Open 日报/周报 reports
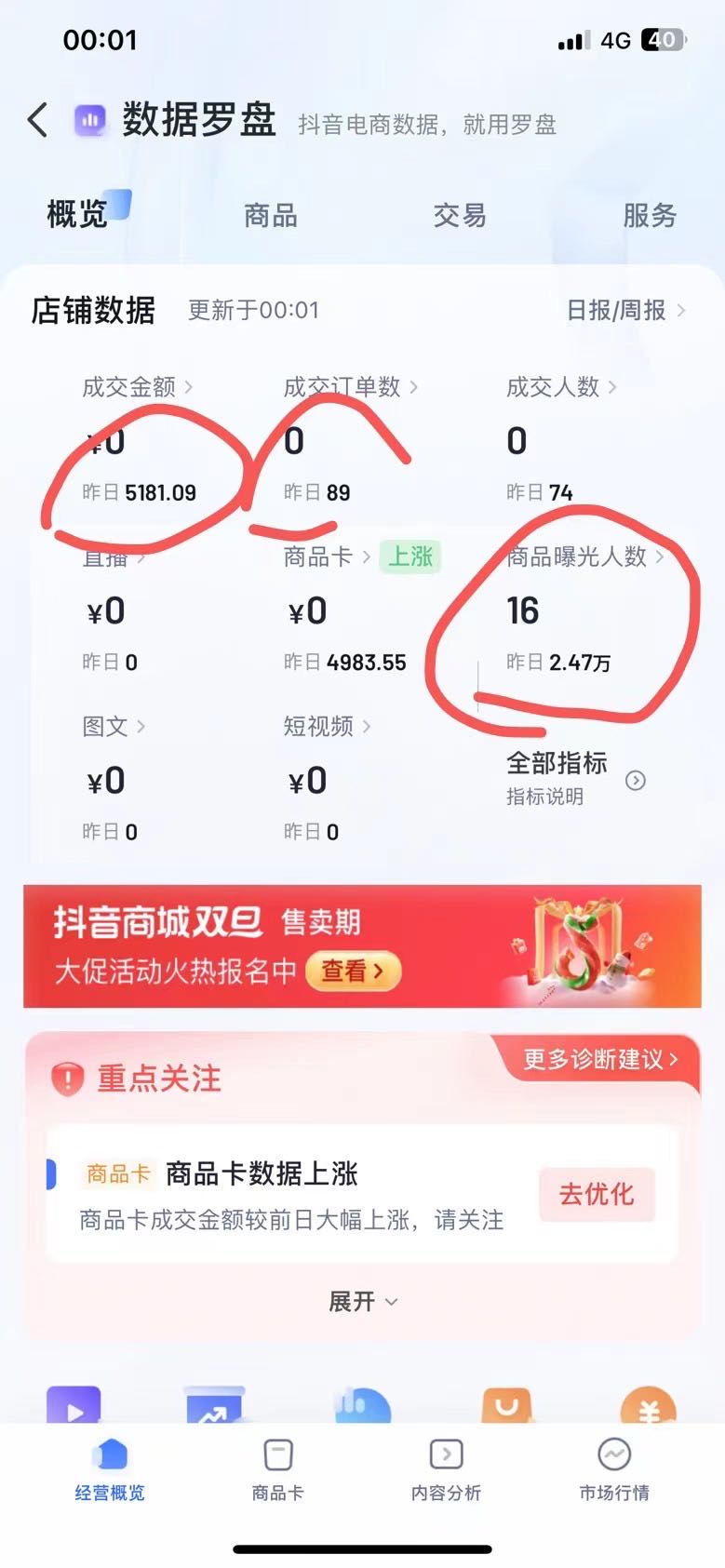725x1568 pixels. [x=625, y=310]
